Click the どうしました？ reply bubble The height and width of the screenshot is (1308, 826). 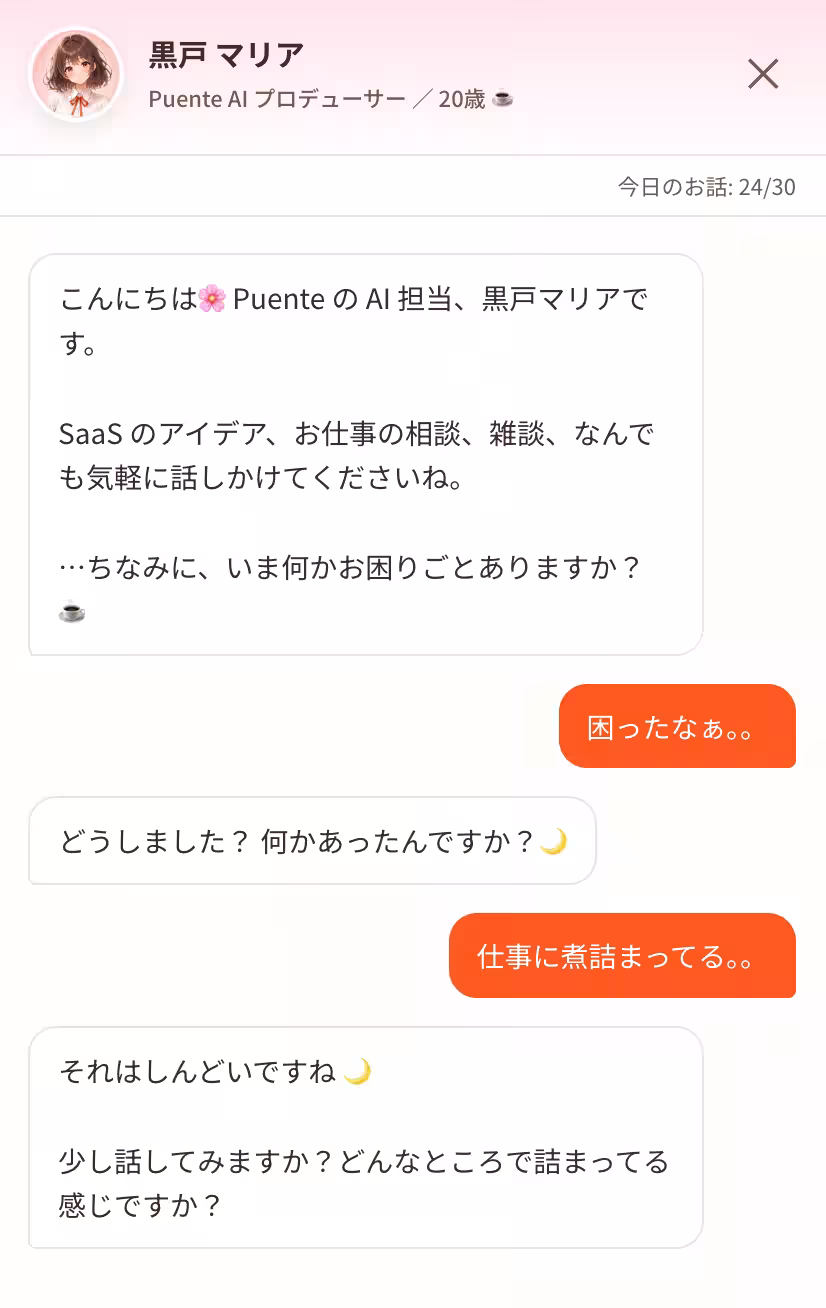[311, 840]
